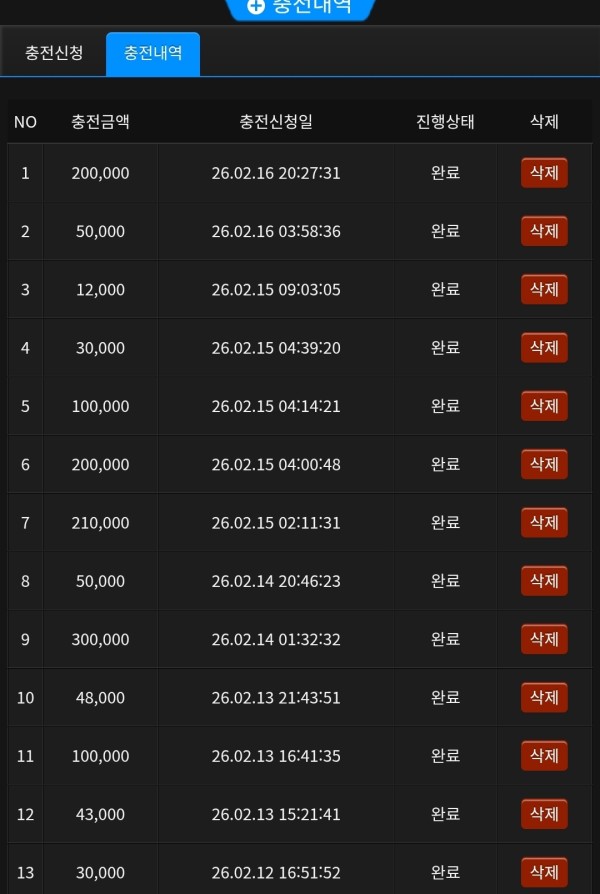Remove the 210,000 charge record
This screenshot has height=894, width=600.
coord(544,523)
